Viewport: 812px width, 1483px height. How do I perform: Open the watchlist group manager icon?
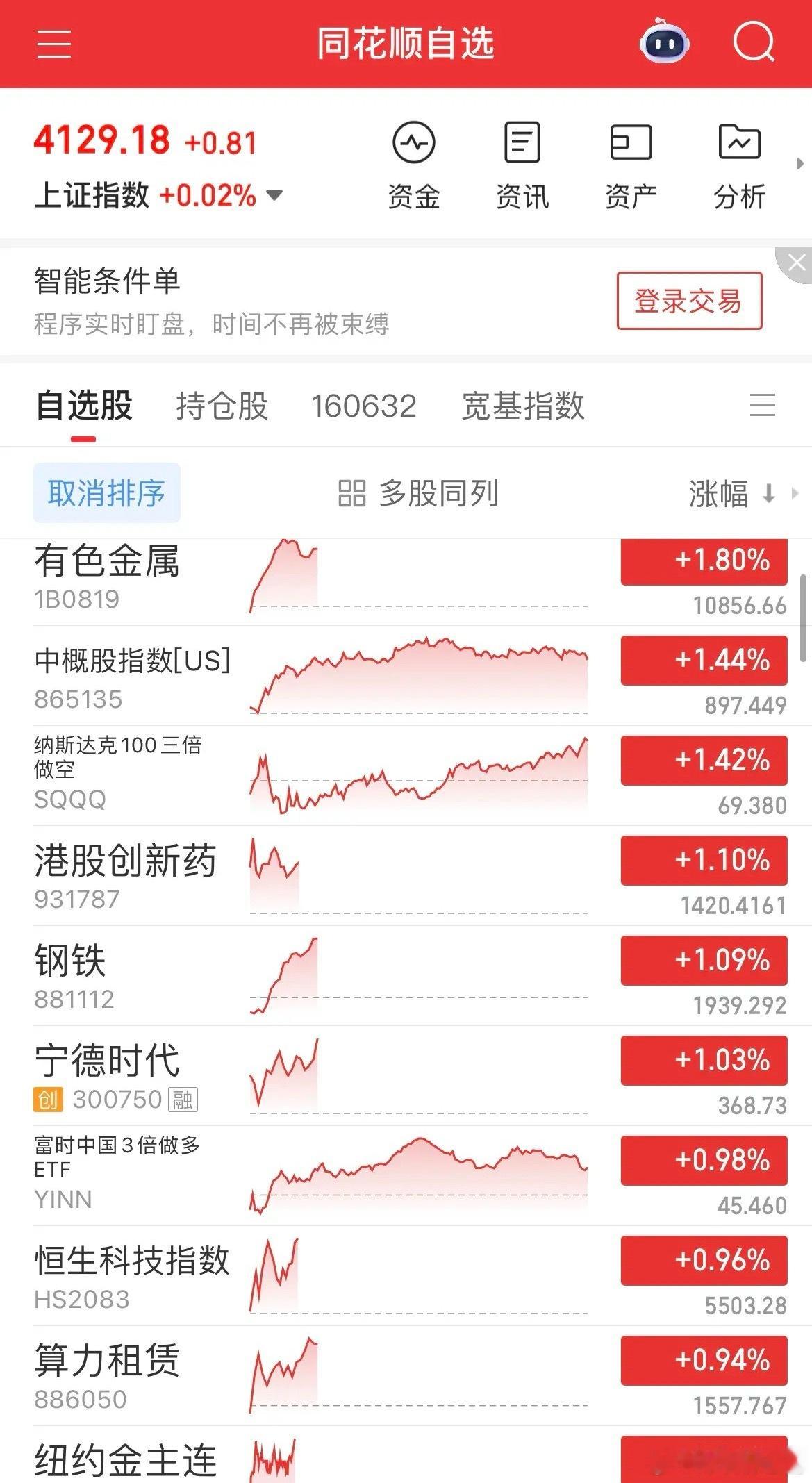click(763, 405)
